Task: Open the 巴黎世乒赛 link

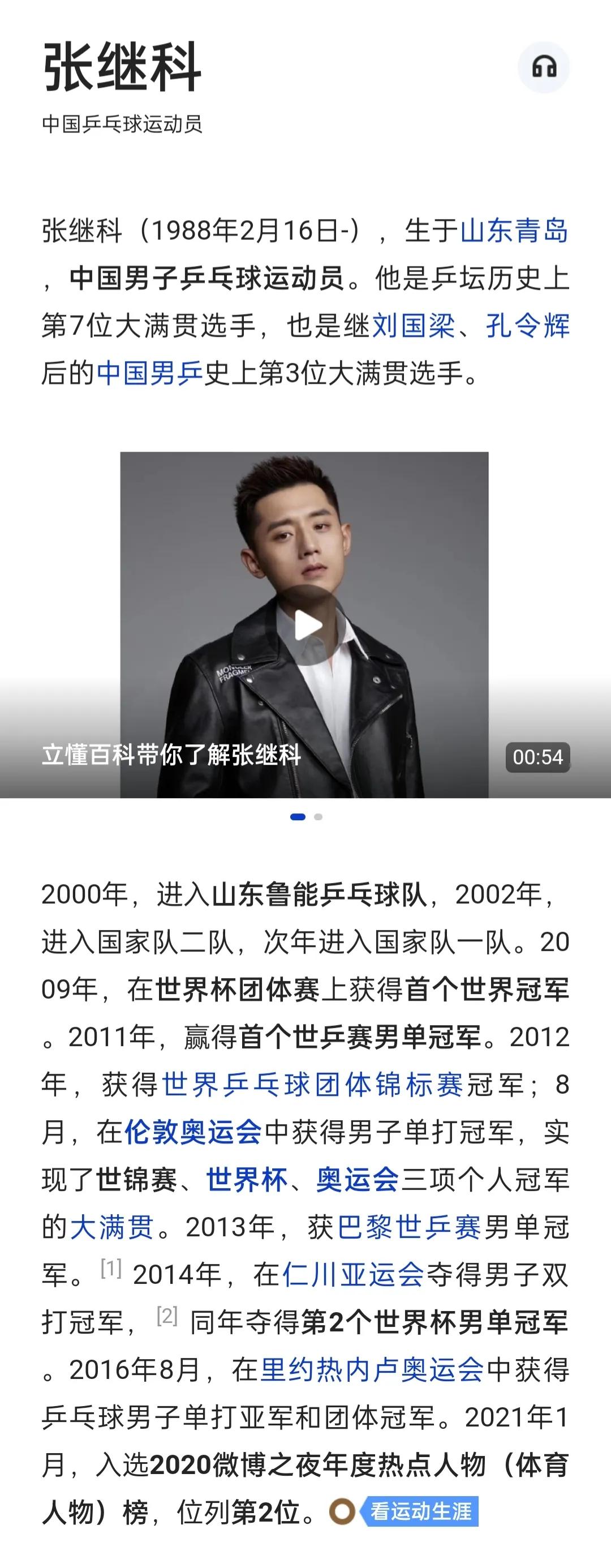Action: (x=409, y=1227)
